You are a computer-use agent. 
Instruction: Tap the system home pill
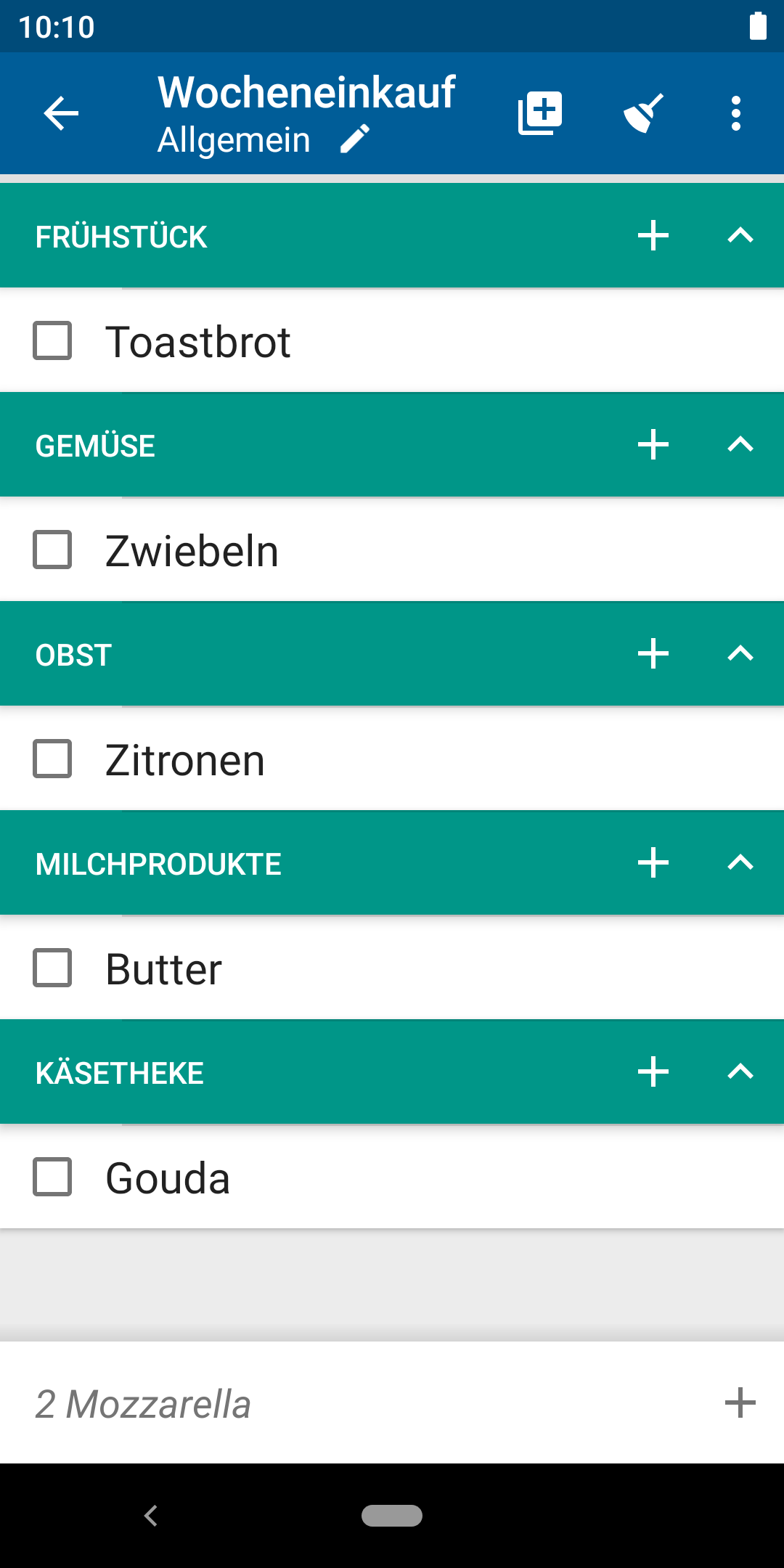pyautogui.click(x=392, y=1516)
